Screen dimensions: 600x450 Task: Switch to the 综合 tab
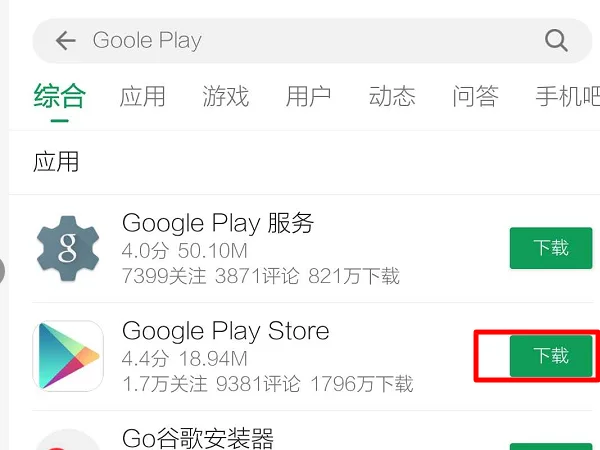point(60,97)
